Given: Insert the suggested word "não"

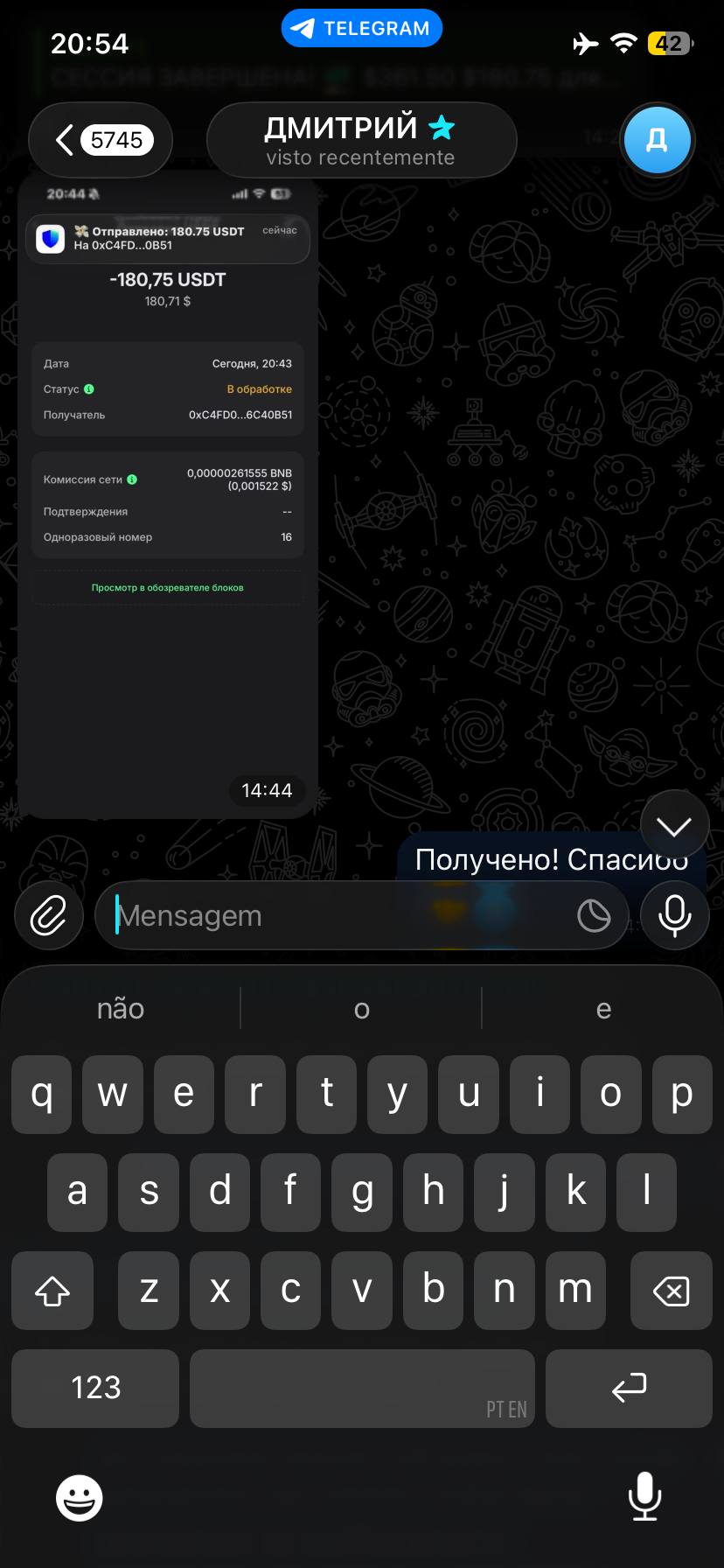Looking at the screenshot, I should 121,1009.
